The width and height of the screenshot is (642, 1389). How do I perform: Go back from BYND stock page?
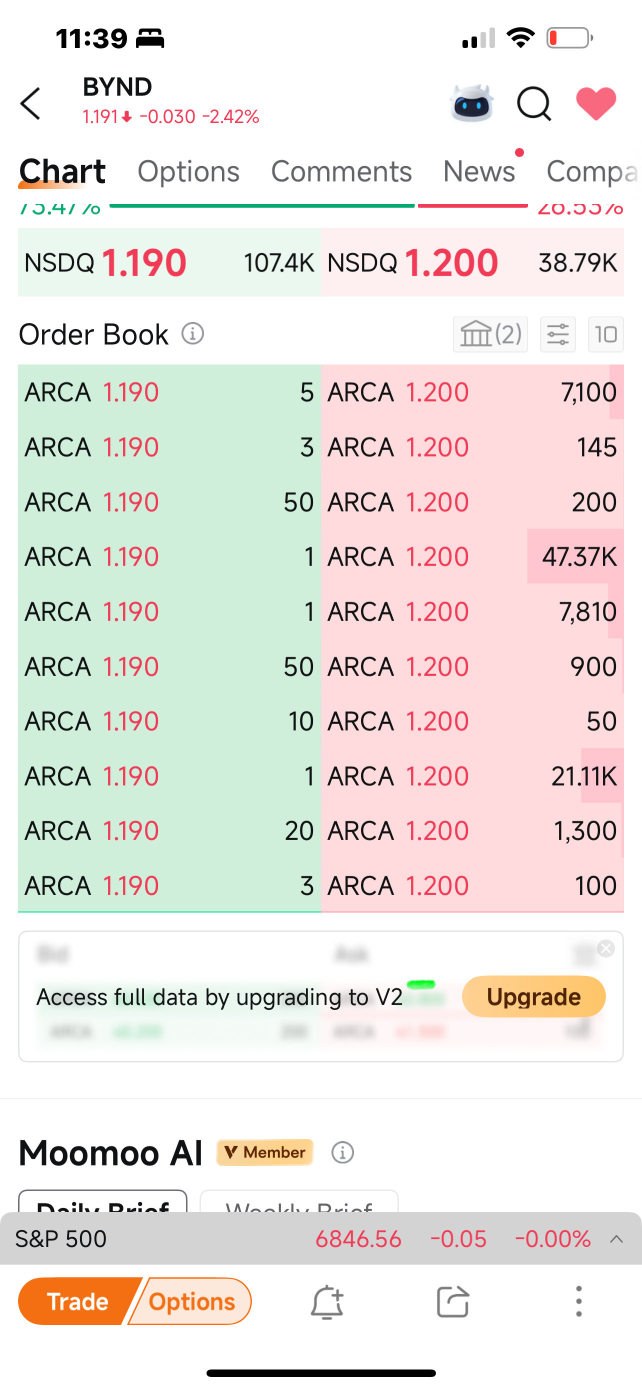pyautogui.click(x=31, y=103)
